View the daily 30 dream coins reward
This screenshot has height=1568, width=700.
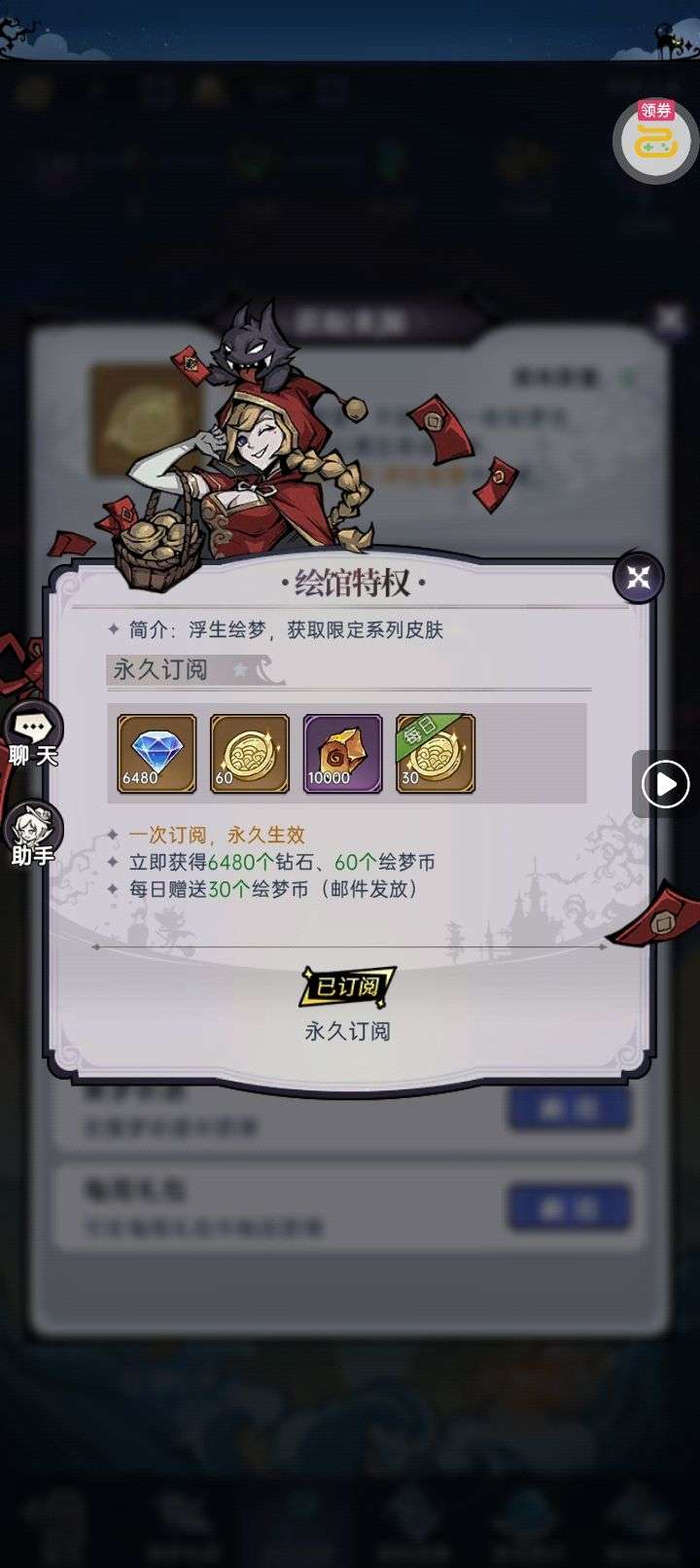(x=436, y=754)
